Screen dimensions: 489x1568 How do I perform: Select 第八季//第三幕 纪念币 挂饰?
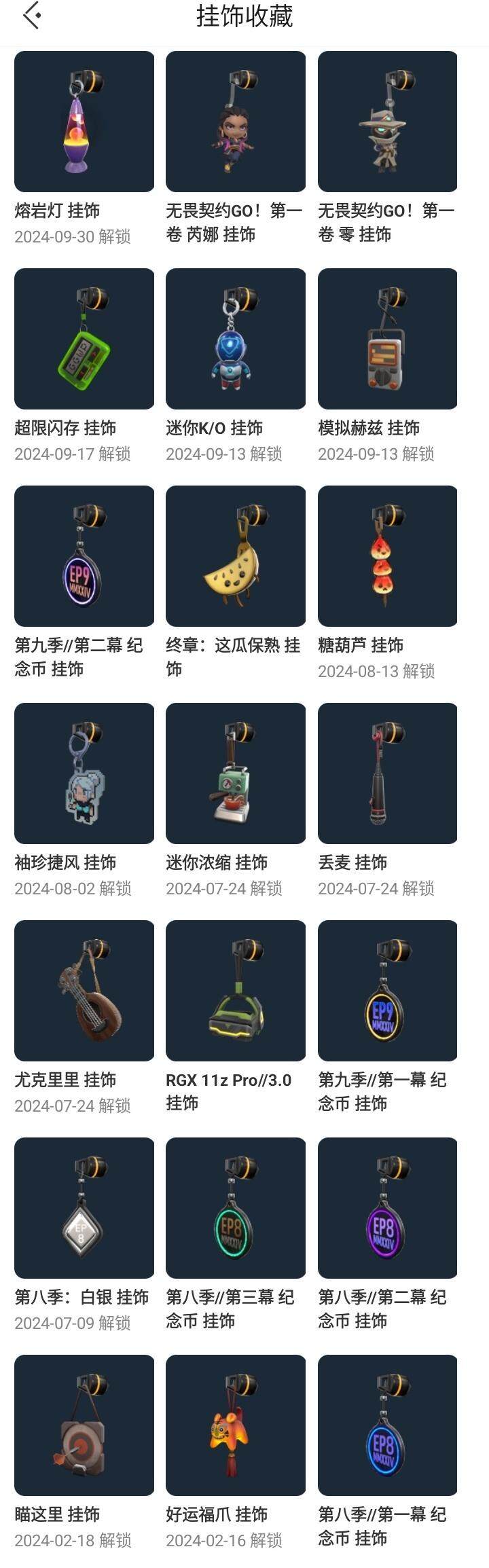point(236,1208)
